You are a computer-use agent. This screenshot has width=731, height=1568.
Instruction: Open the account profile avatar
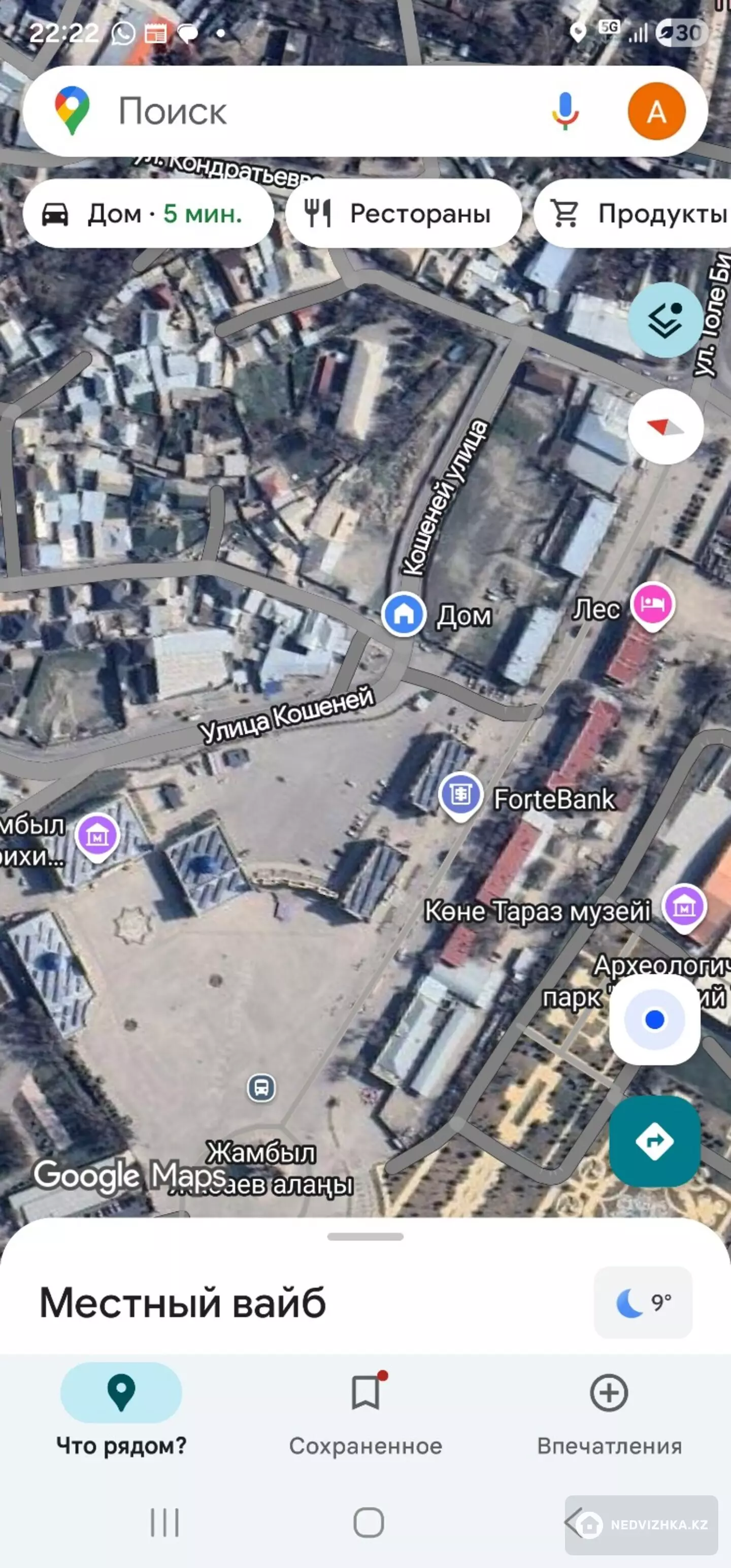point(656,112)
